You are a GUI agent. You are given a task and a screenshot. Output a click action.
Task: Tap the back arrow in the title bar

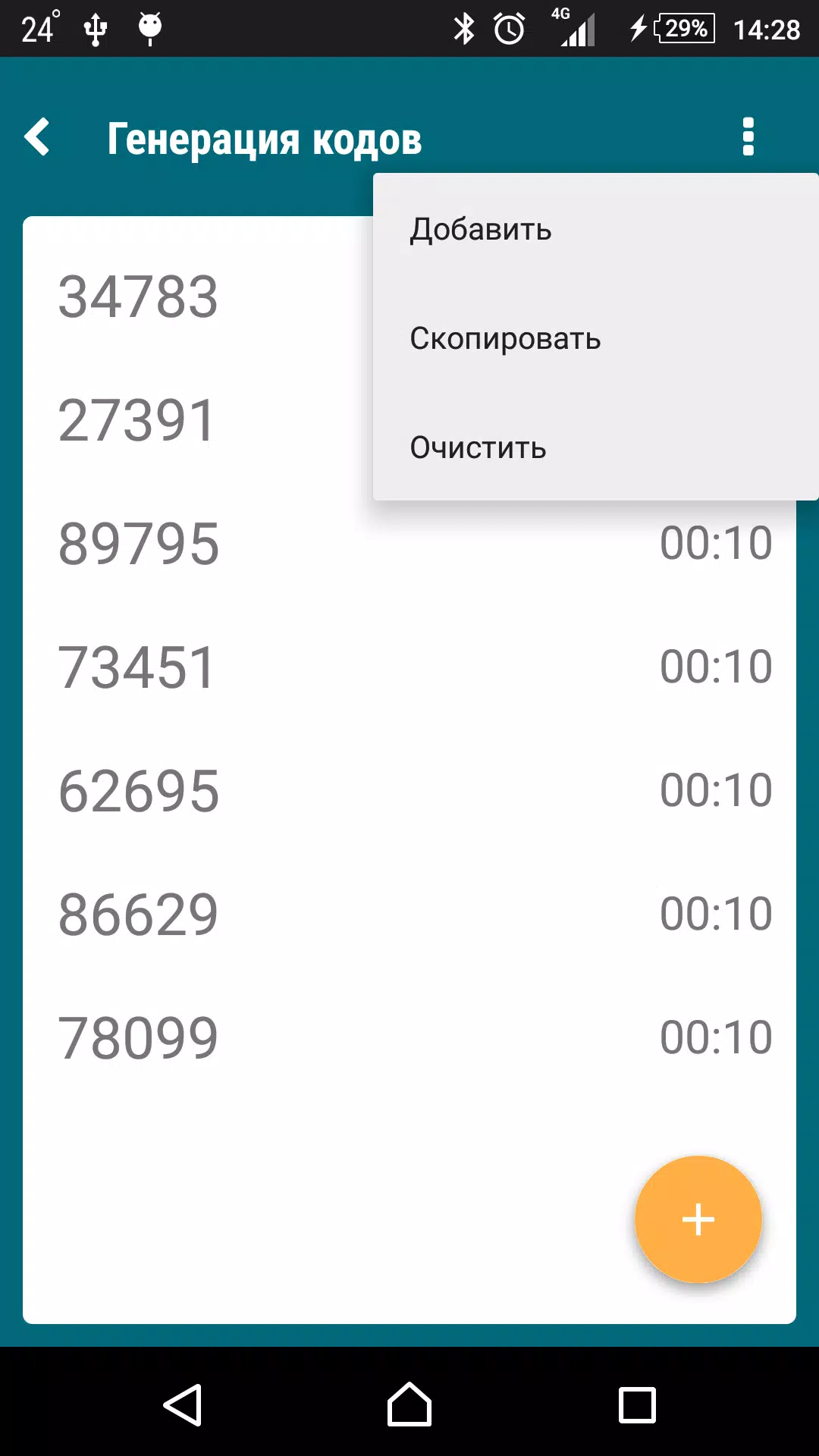coord(38,138)
